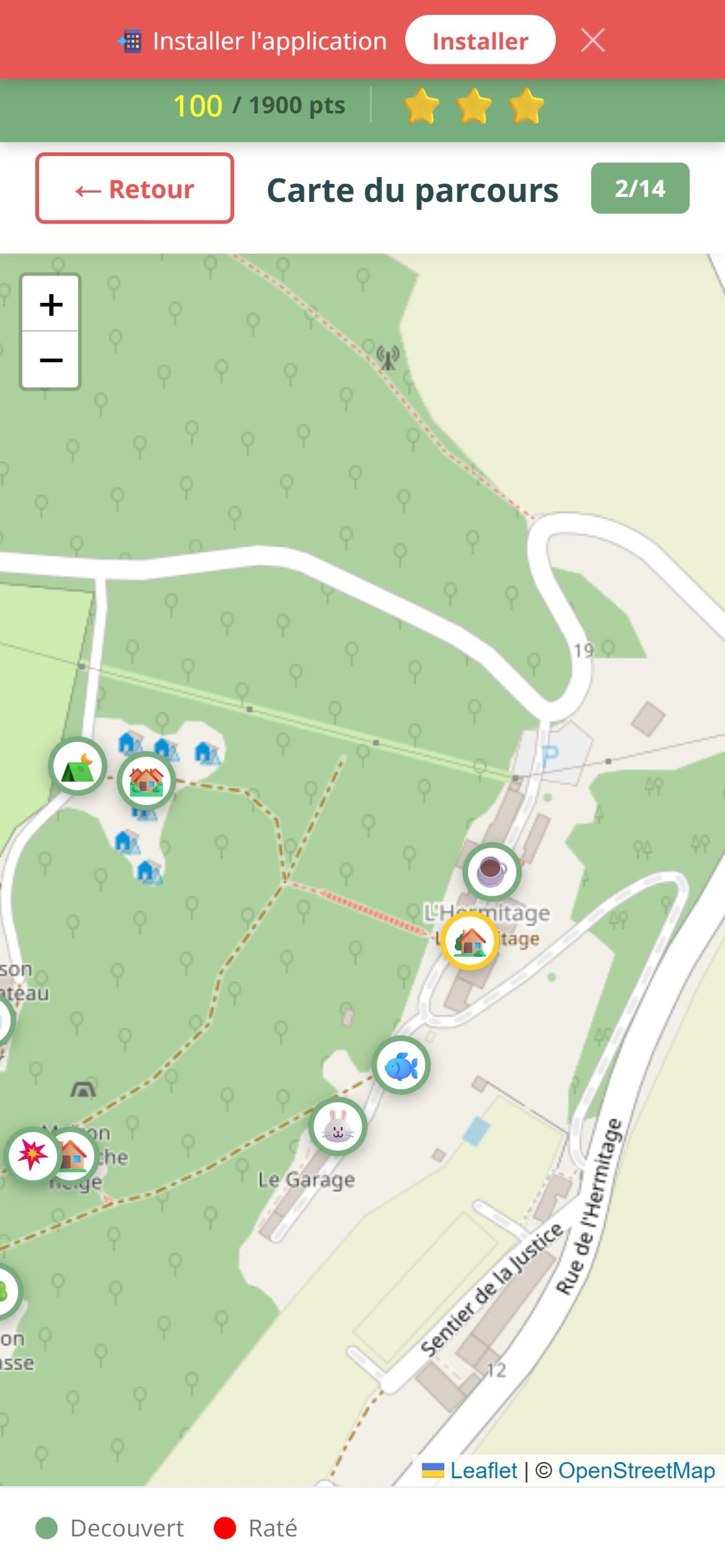Open the houses marker beside the tent
The height and width of the screenshot is (1568, 725).
146,781
